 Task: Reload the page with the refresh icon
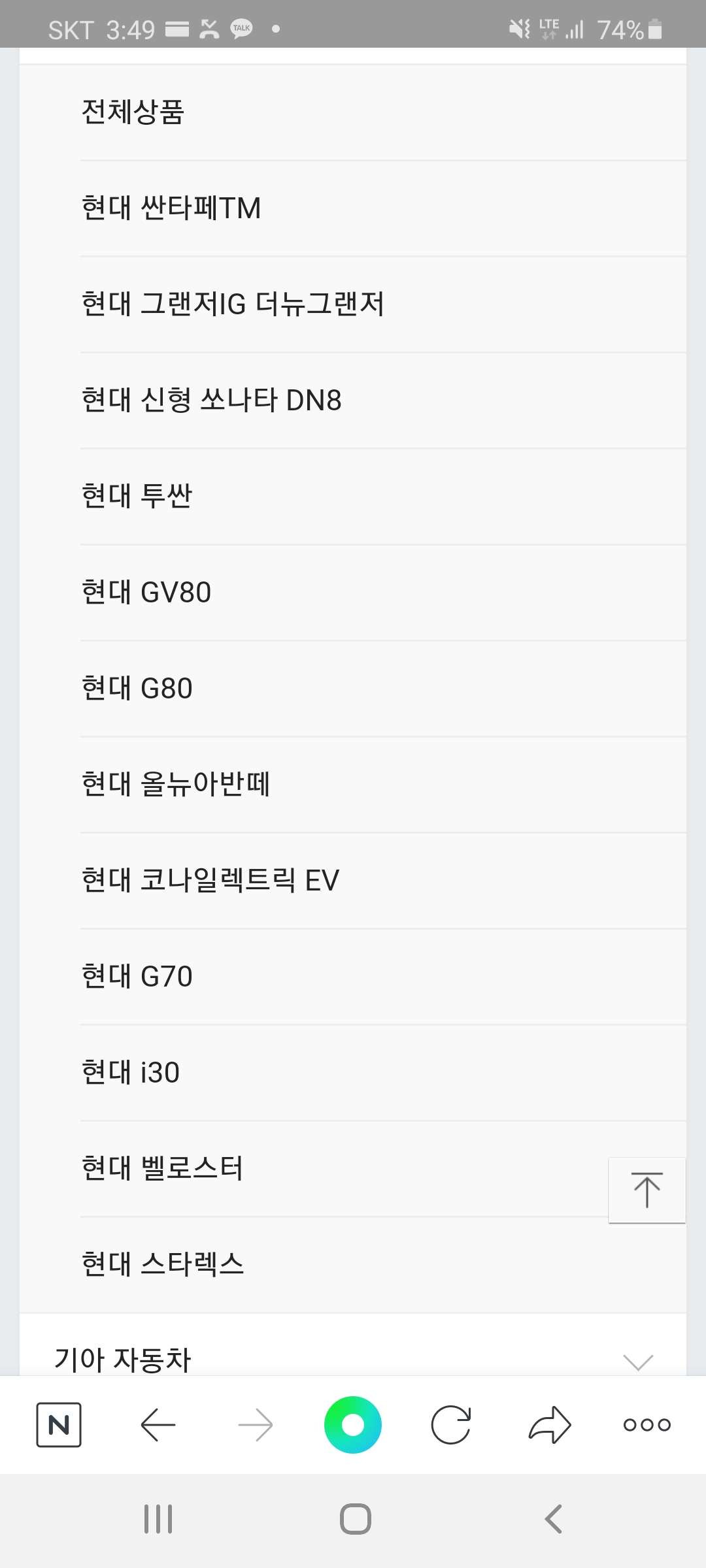451,1425
